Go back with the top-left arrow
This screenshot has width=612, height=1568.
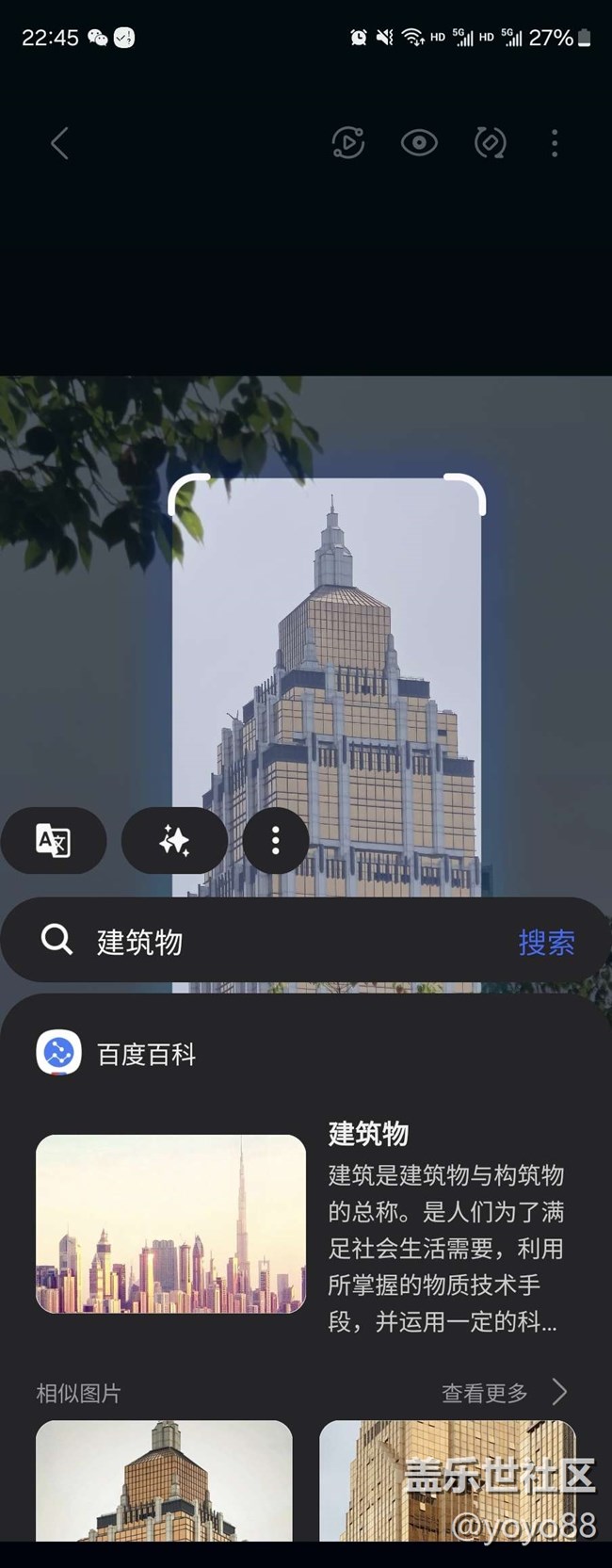pos(59,143)
